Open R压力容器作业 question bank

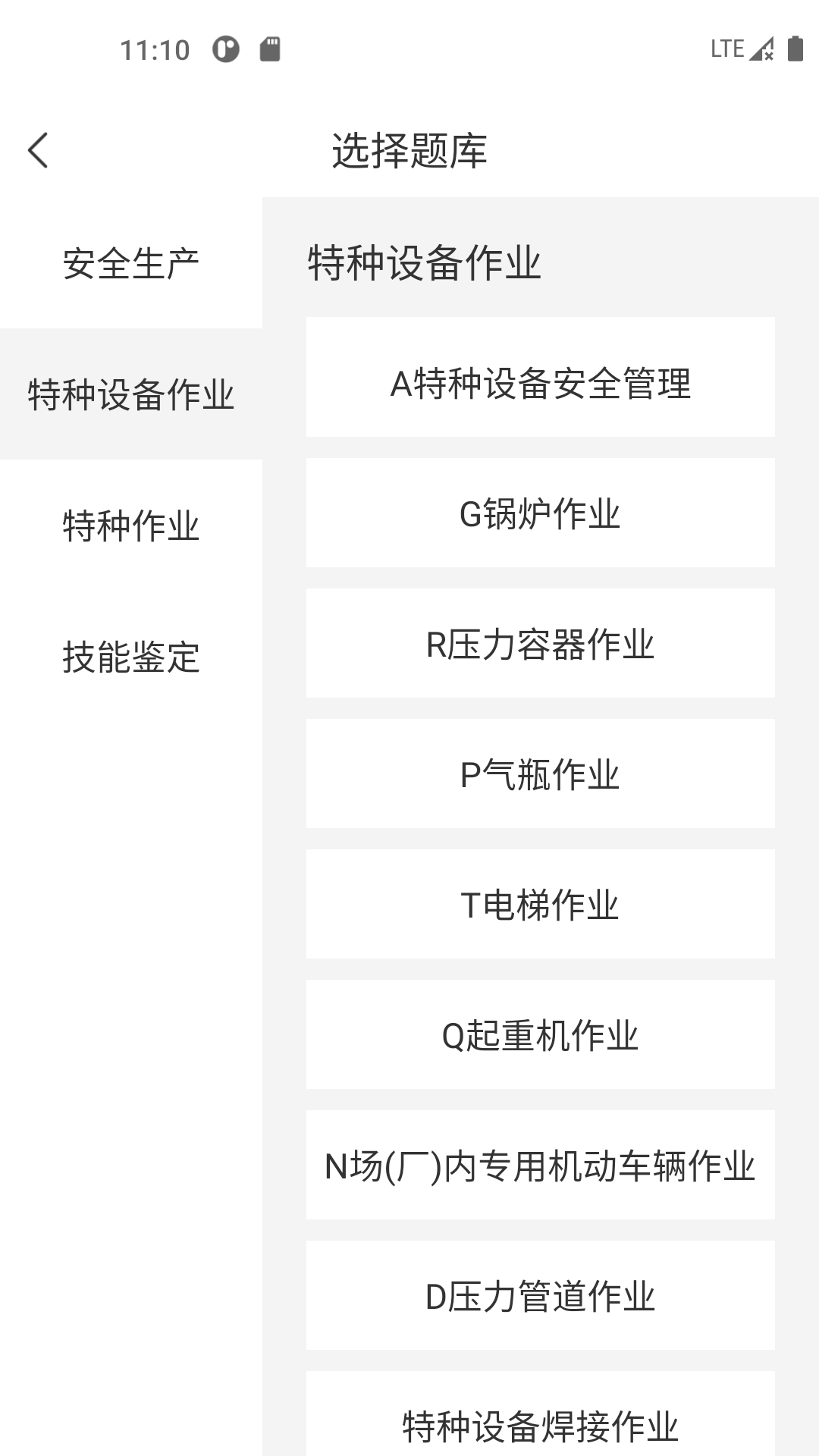click(540, 643)
